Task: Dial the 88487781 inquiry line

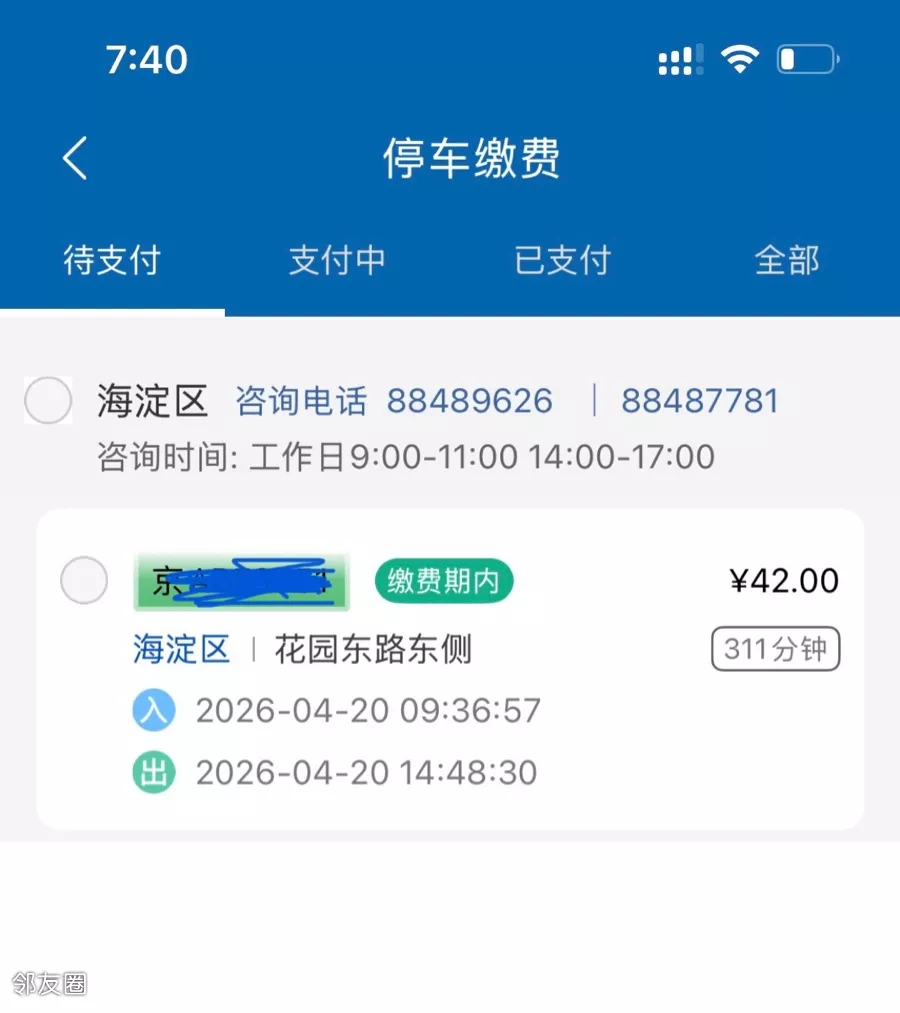Action: (699, 401)
